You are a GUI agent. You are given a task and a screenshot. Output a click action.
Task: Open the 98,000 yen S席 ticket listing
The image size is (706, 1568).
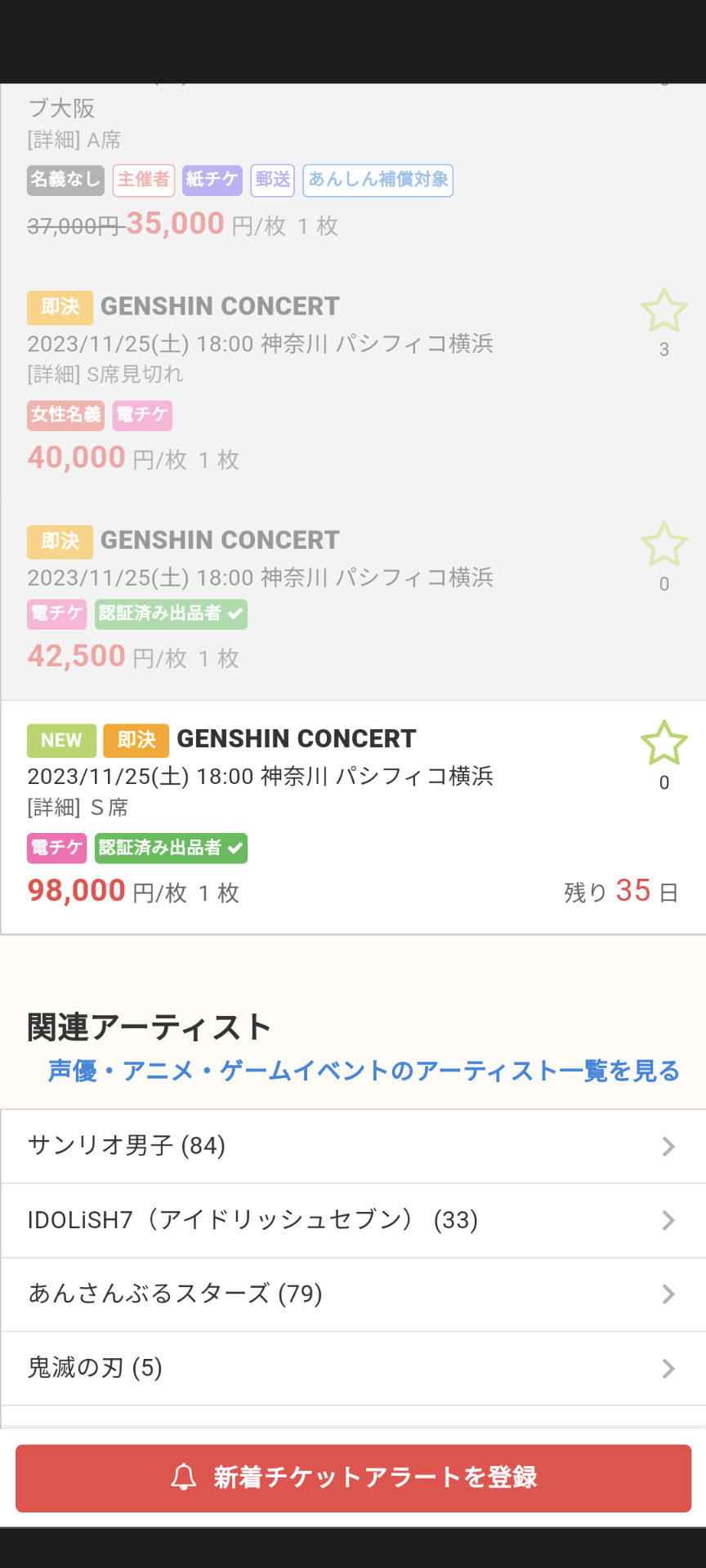pyautogui.click(x=353, y=817)
